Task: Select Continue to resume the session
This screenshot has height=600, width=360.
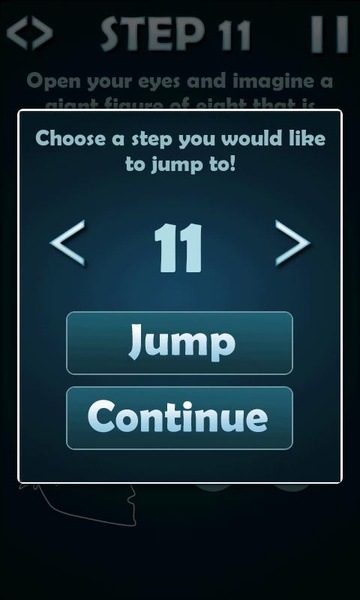Action: point(179,418)
